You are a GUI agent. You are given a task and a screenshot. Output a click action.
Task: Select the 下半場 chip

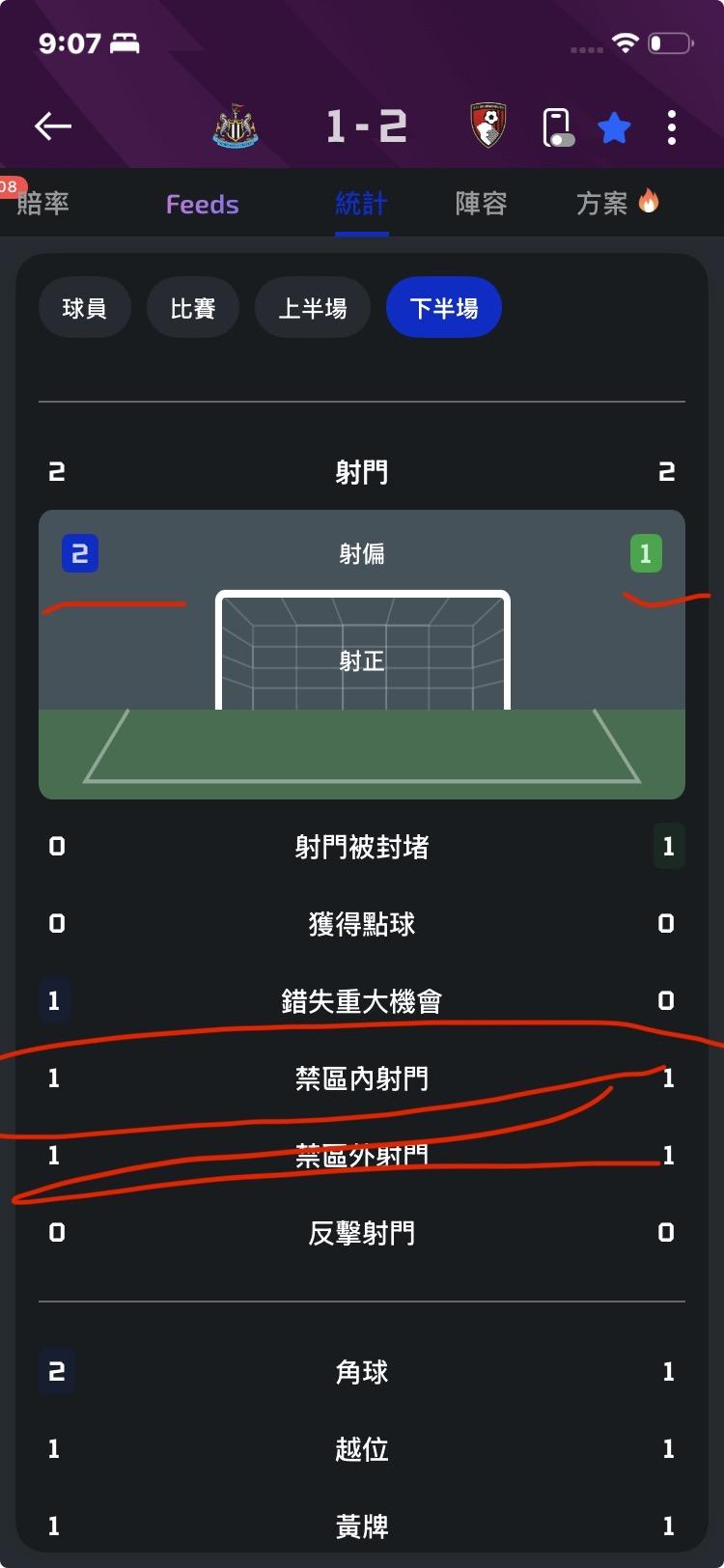[444, 308]
